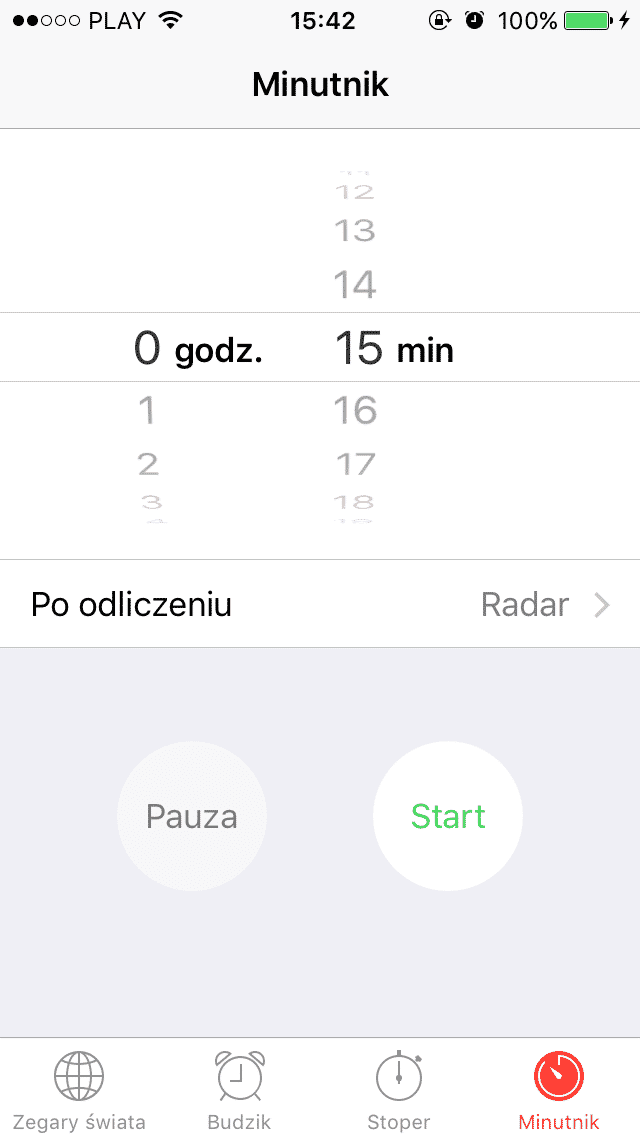Set 17 in the minutes picker

(355, 464)
